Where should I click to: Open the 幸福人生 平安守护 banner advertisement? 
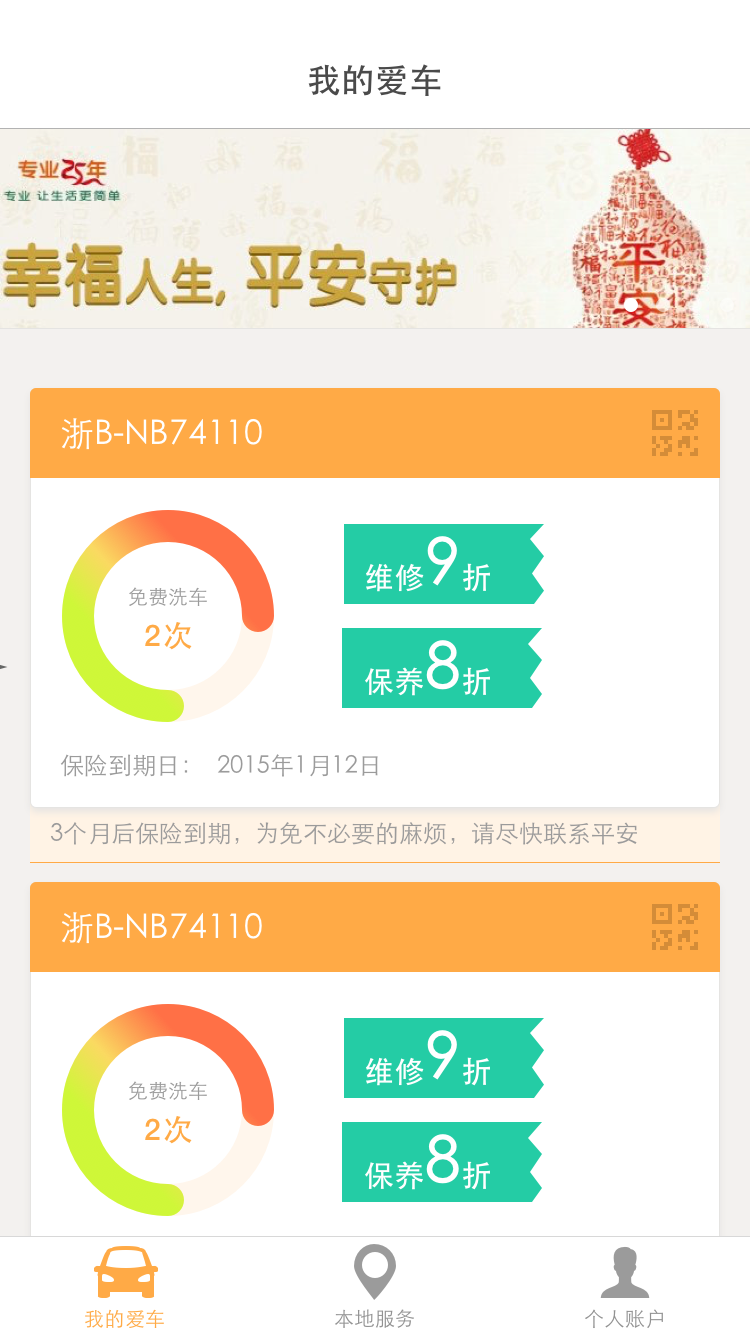[x=375, y=228]
